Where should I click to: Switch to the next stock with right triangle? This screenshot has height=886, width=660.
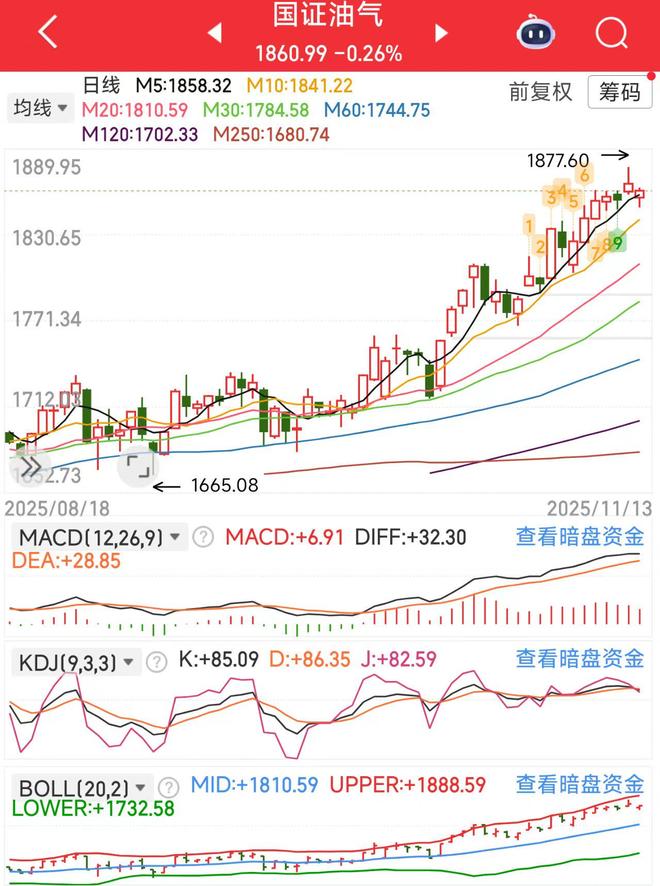441,33
